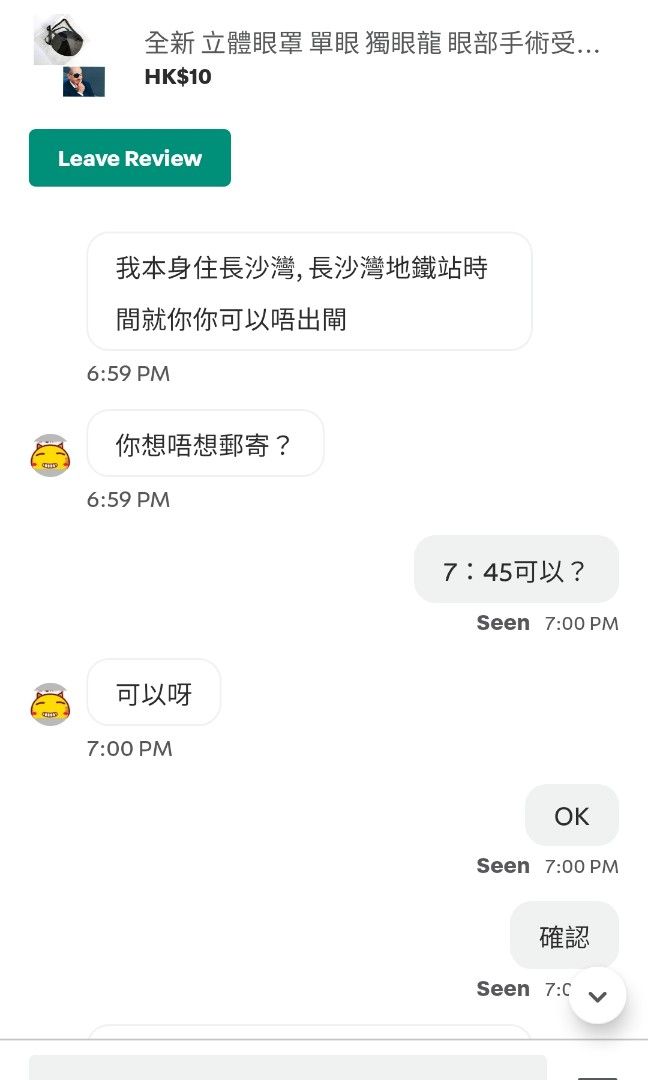Open the sender's avatar beside 可以呀
The width and height of the screenshot is (648, 1080).
[x=50, y=704]
